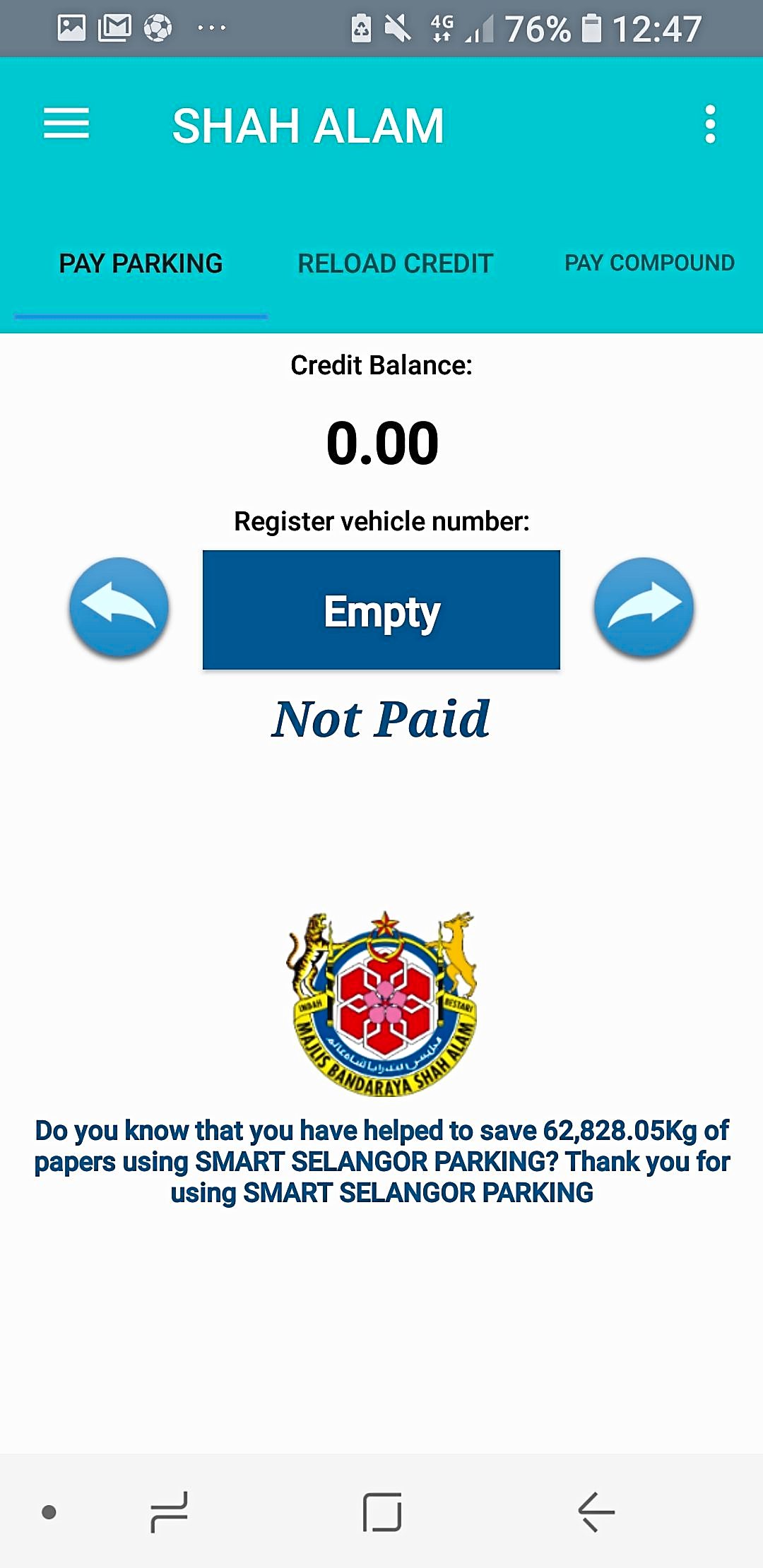Go back using the system back button
Image resolution: width=763 pixels, height=1568 pixels.
596,1511
